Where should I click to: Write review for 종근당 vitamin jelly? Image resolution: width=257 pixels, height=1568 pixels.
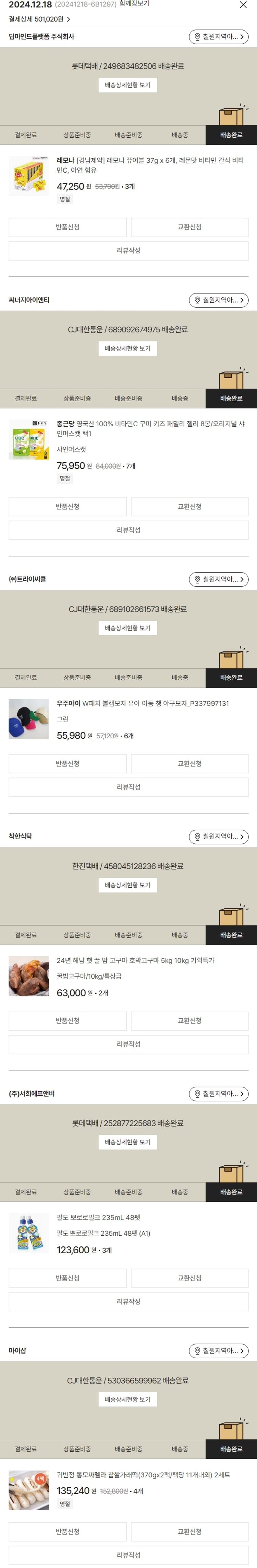pyautogui.click(x=128, y=530)
